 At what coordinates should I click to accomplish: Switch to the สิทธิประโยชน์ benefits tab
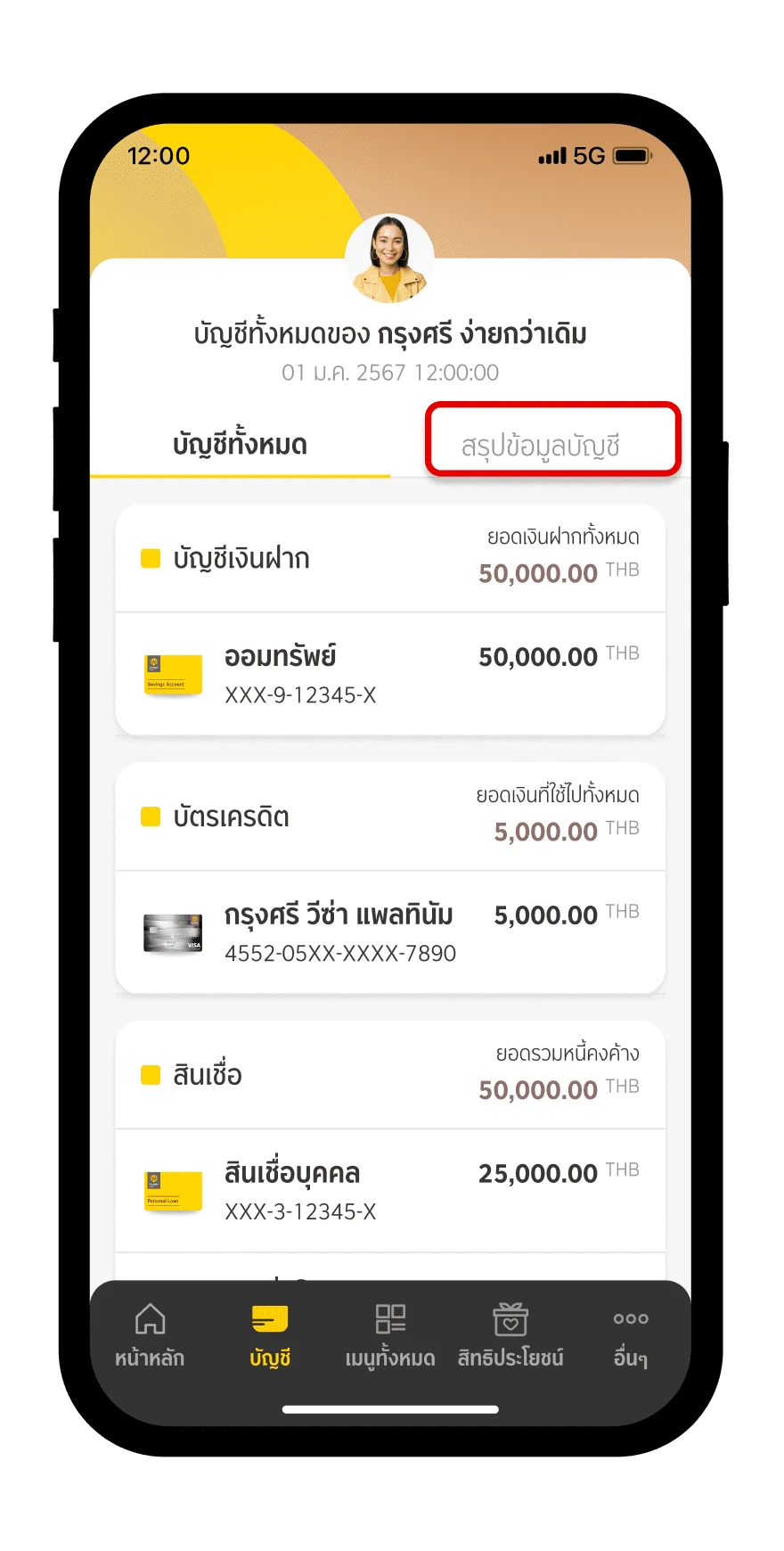[x=510, y=1334]
